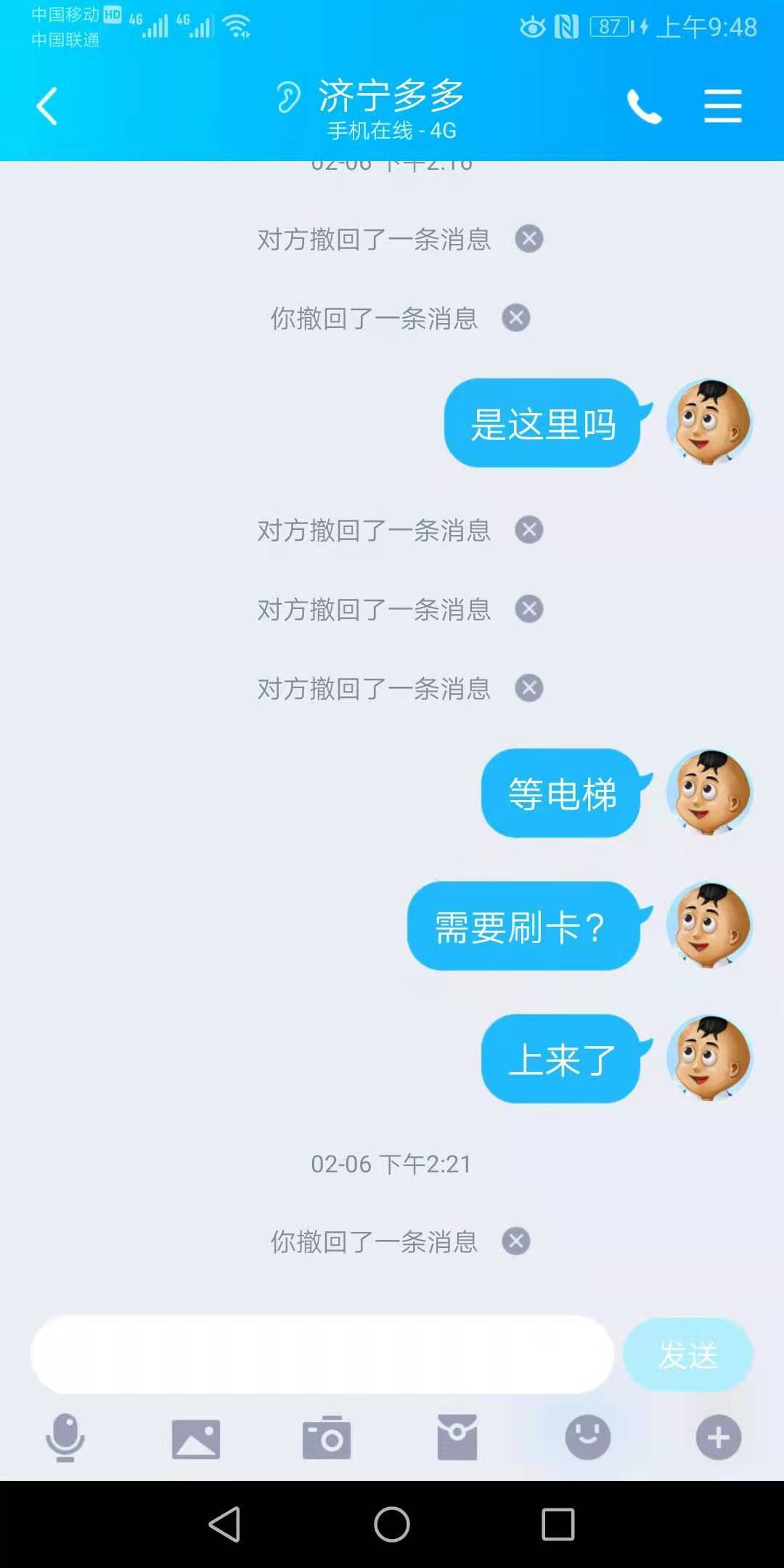
Task: Tap the 手机在线 - 4G status text
Action: click(x=392, y=131)
